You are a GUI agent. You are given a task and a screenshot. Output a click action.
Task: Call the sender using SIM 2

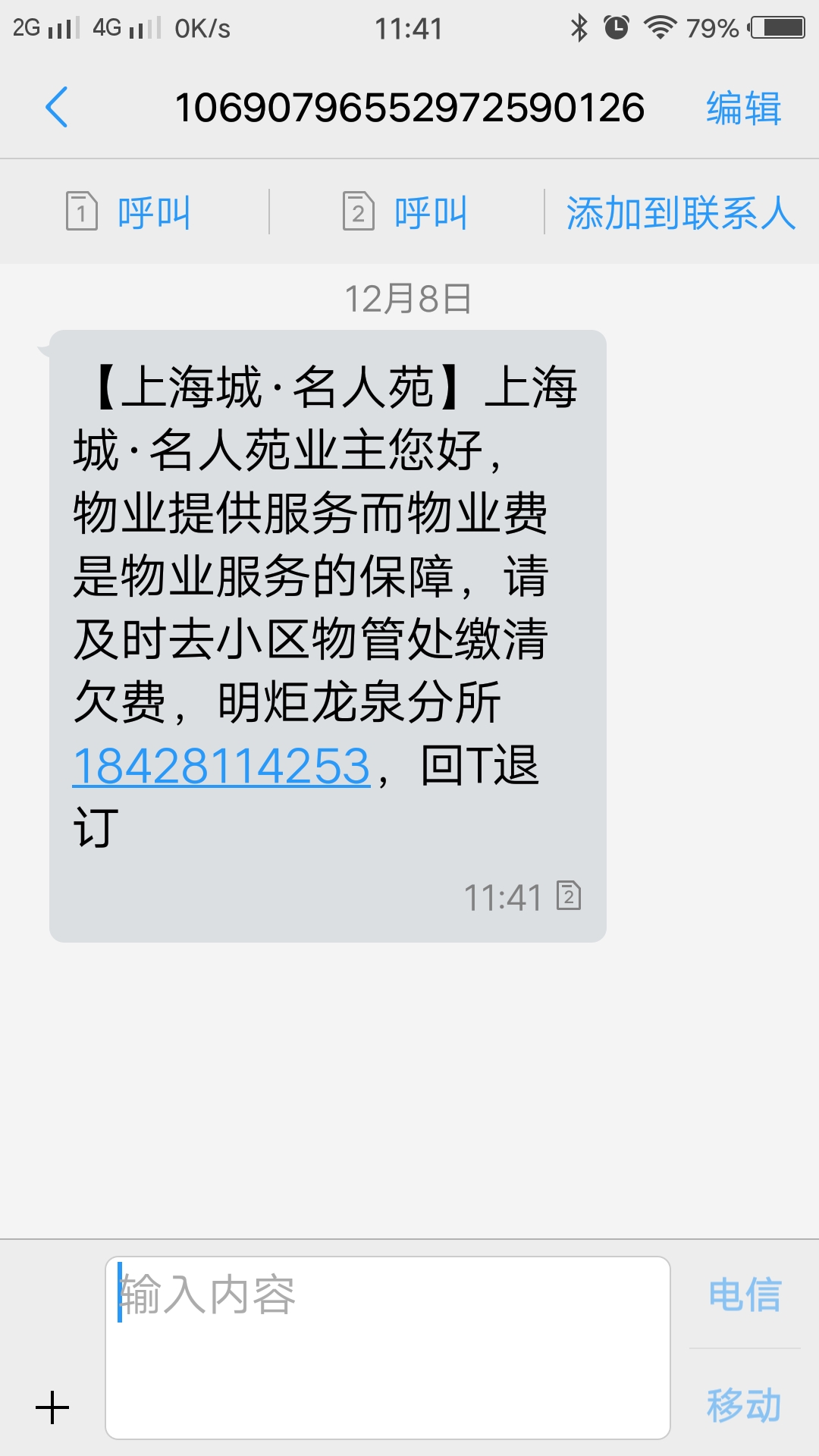[x=406, y=212]
